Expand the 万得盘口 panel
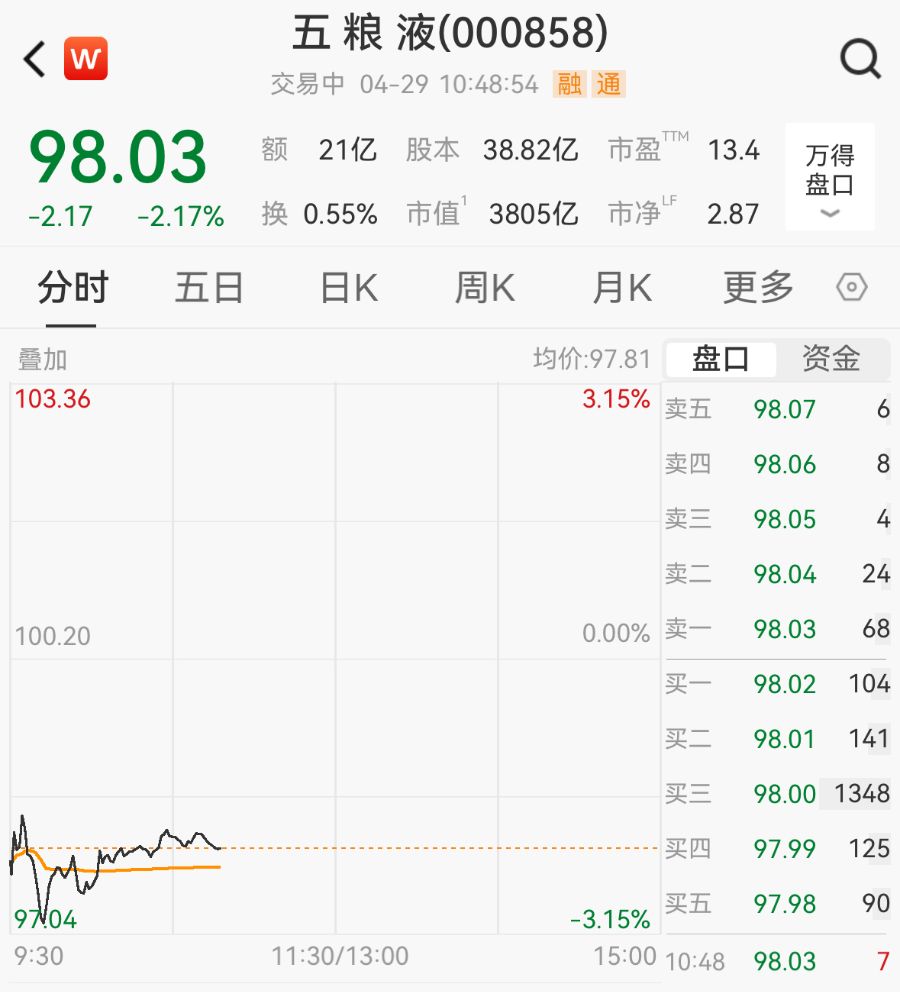Image resolution: width=900 pixels, height=992 pixels. point(830,178)
